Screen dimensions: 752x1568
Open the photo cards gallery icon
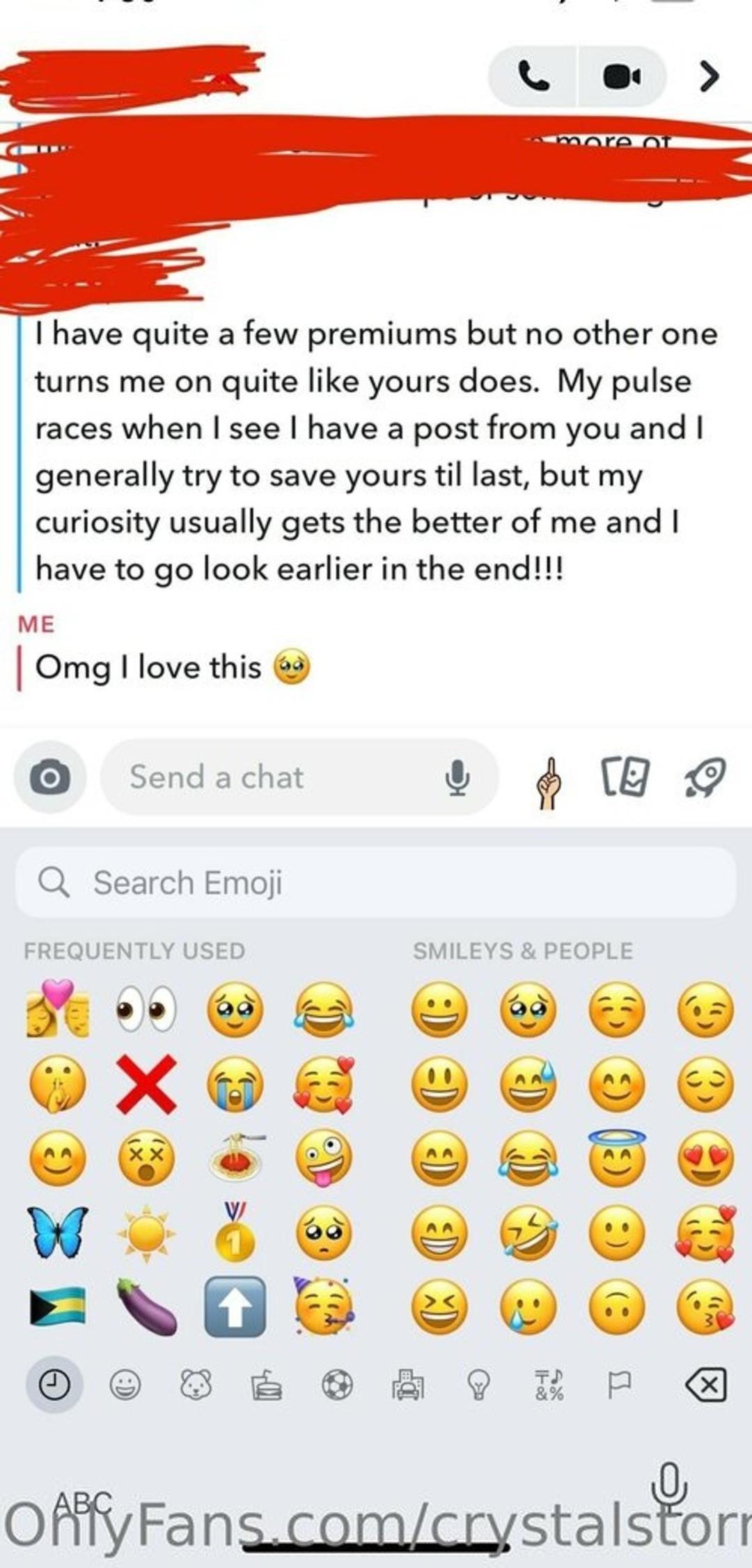click(625, 777)
